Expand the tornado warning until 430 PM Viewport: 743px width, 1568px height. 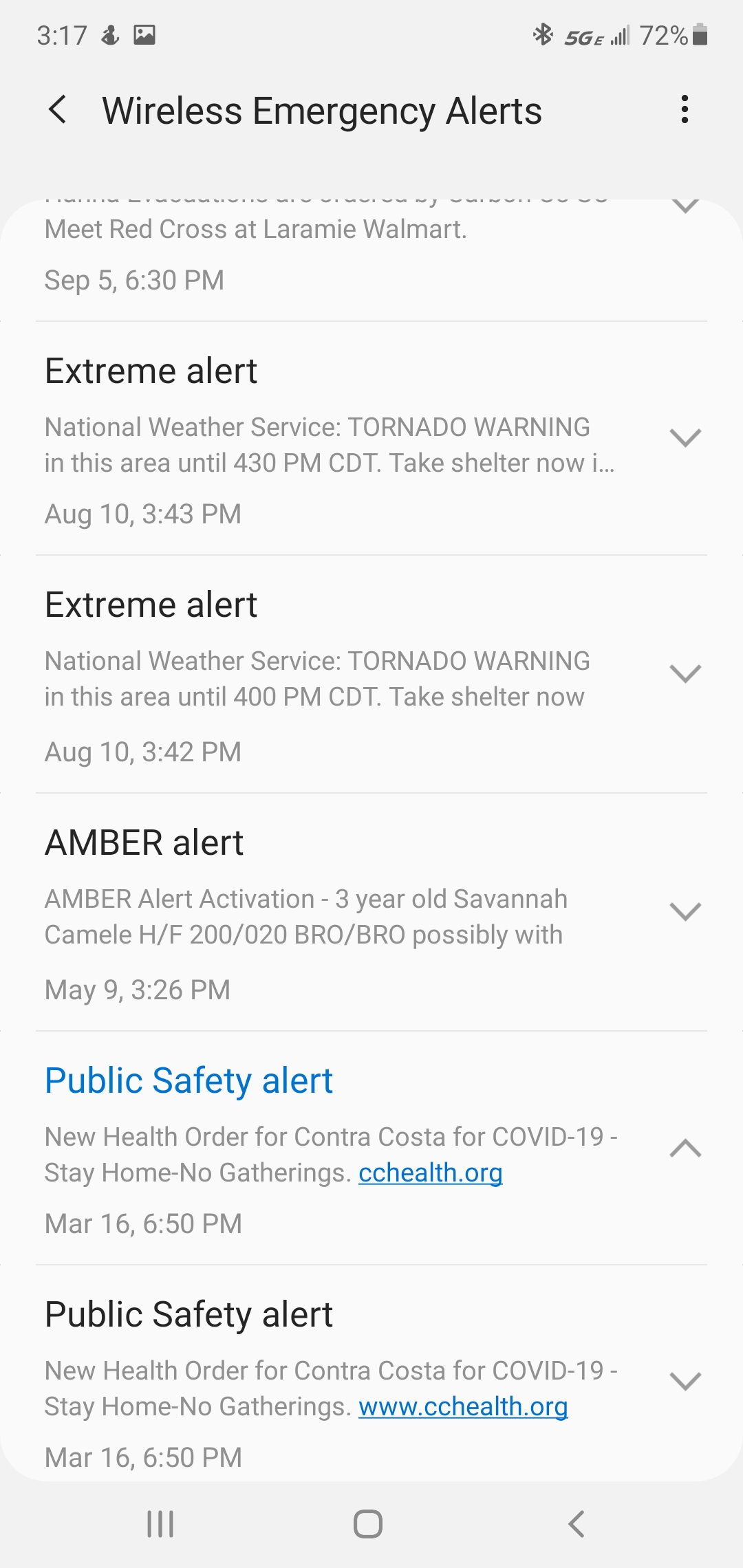(x=685, y=438)
